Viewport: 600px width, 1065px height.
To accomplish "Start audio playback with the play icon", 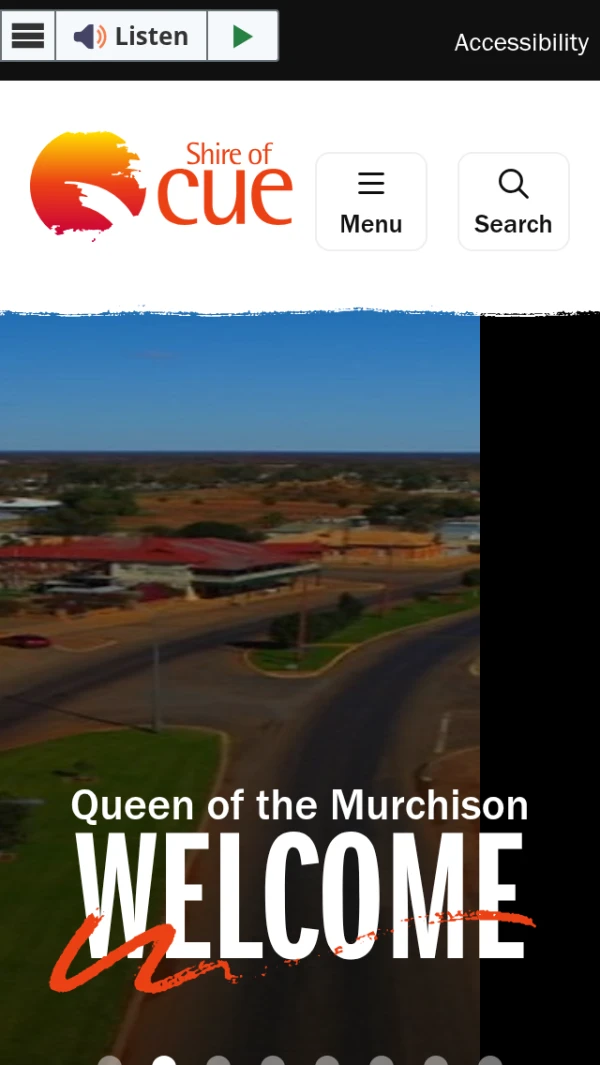I will 242,36.
